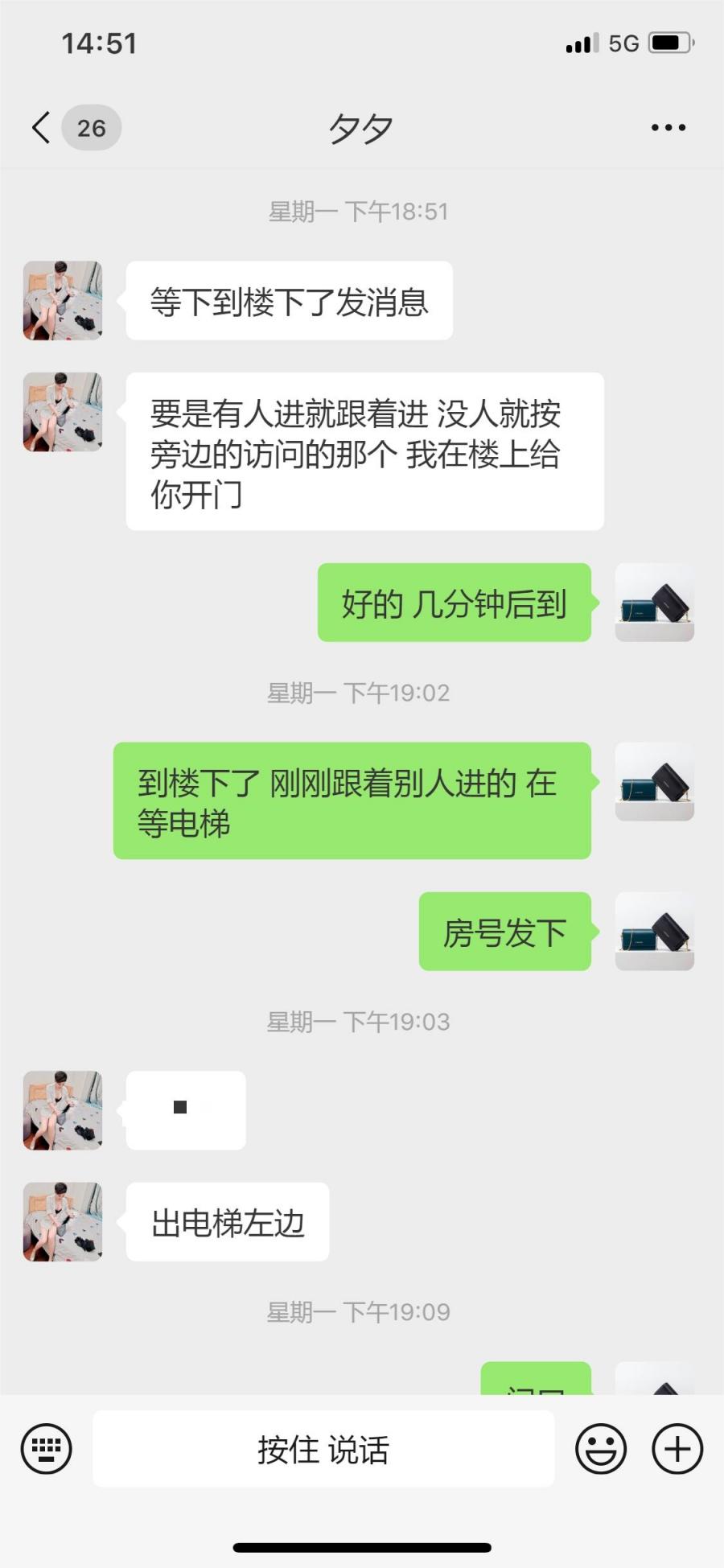Switch to keyboard text input

pyautogui.click(x=47, y=1449)
